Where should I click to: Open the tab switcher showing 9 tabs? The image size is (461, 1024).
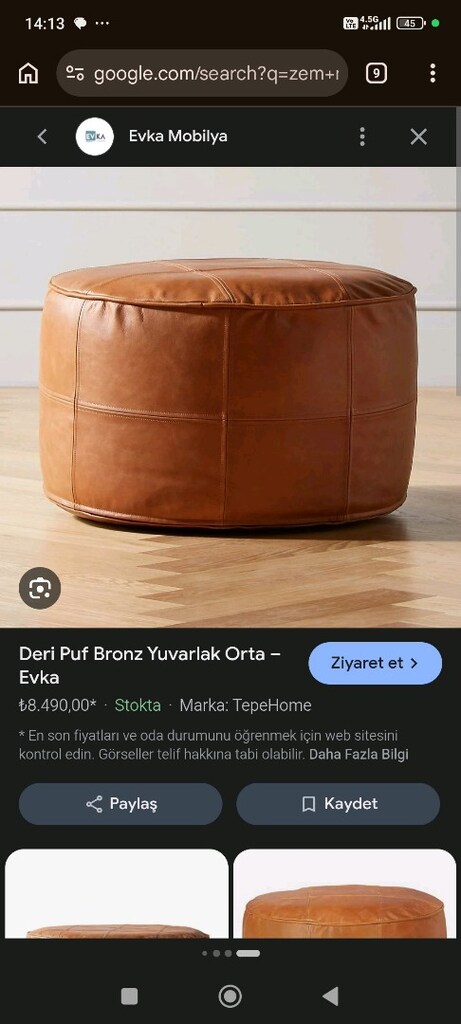point(375,73)
